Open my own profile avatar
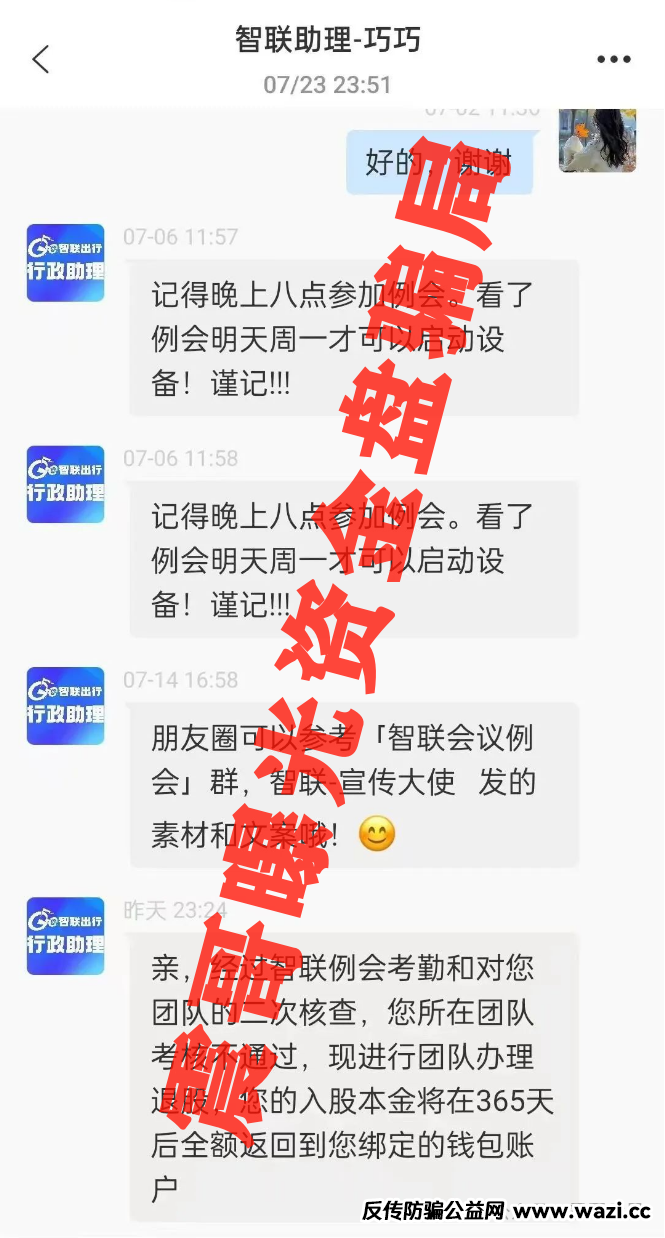Viewport: 665px width, 1238px height. tap(597, 140)
